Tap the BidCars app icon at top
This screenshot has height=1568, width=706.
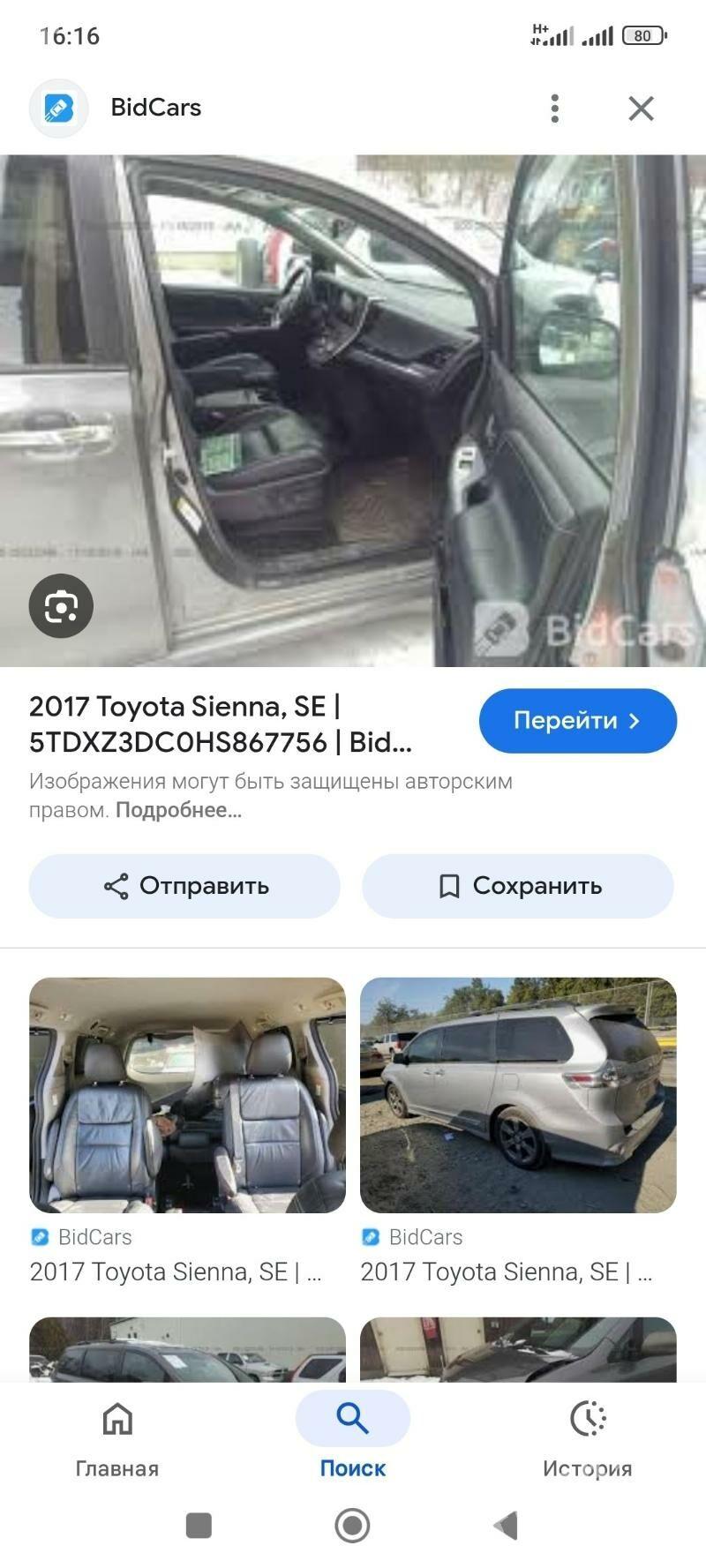(58, 108)
